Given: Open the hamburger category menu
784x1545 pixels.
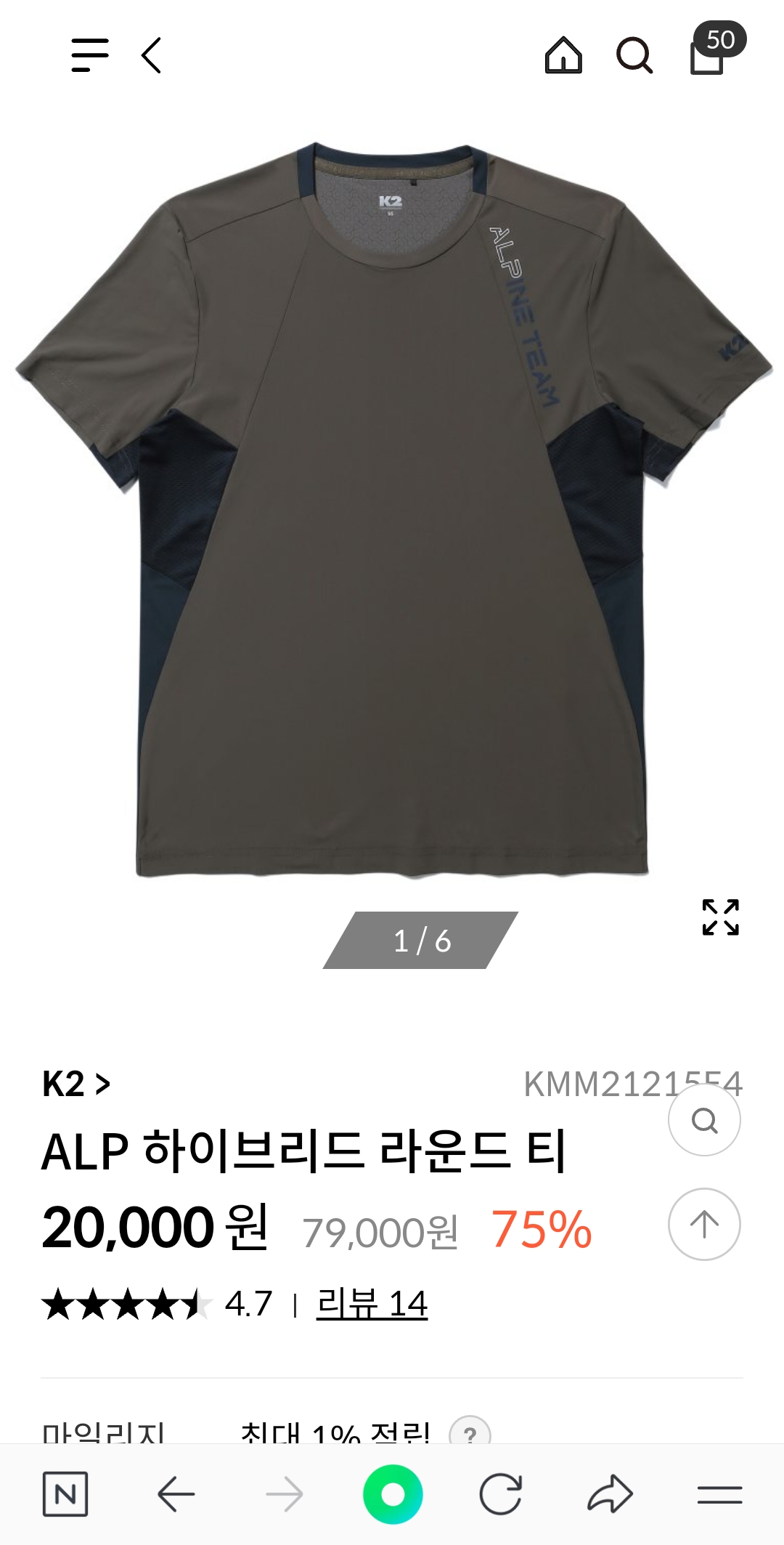Looking at the screenshot, I should tap(90, 55).
